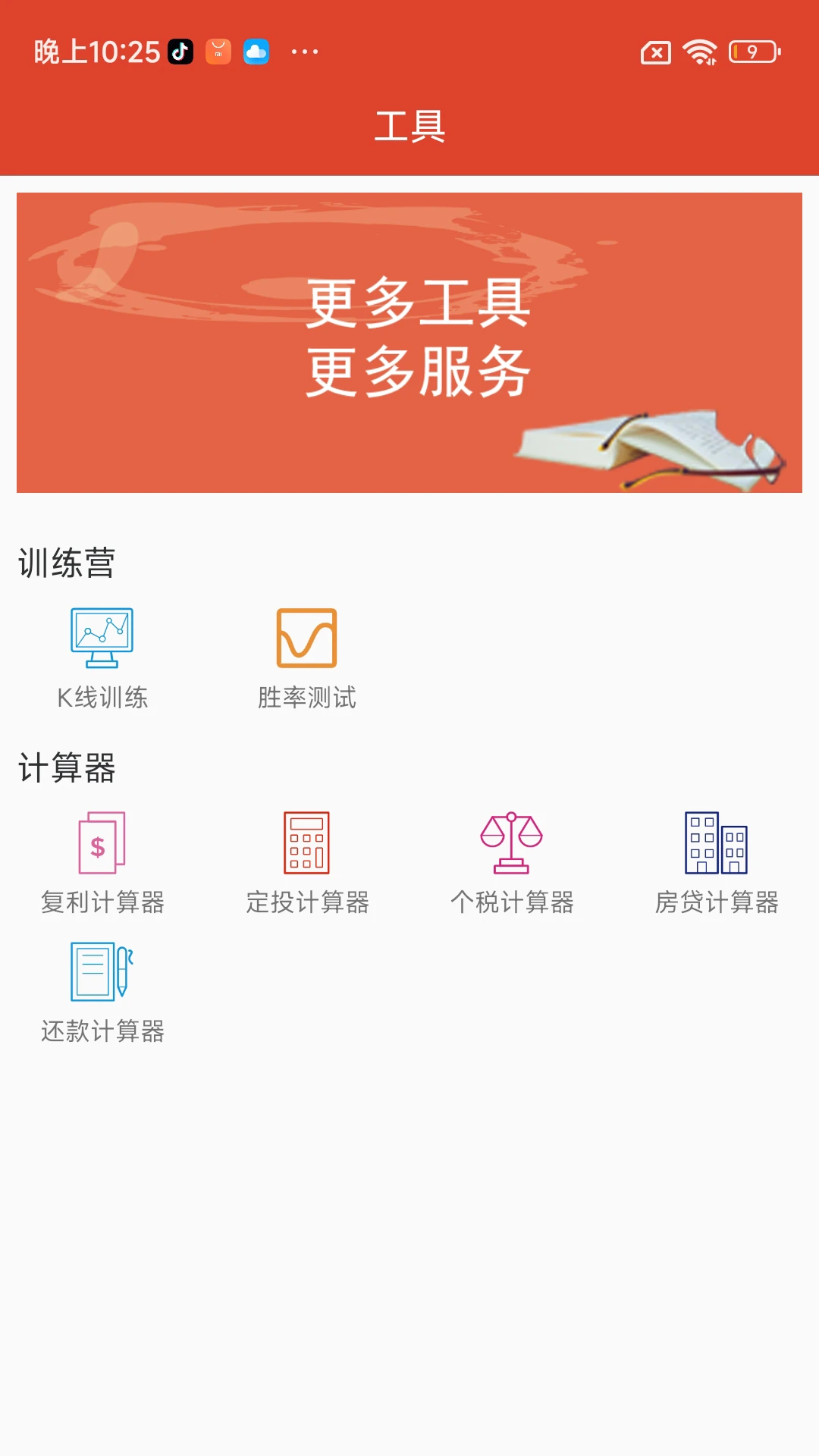Viewport: 819px width, 1456px height.
Task: Tap the Wi-Fi indicator in the status bar
Action: [698, 52]
